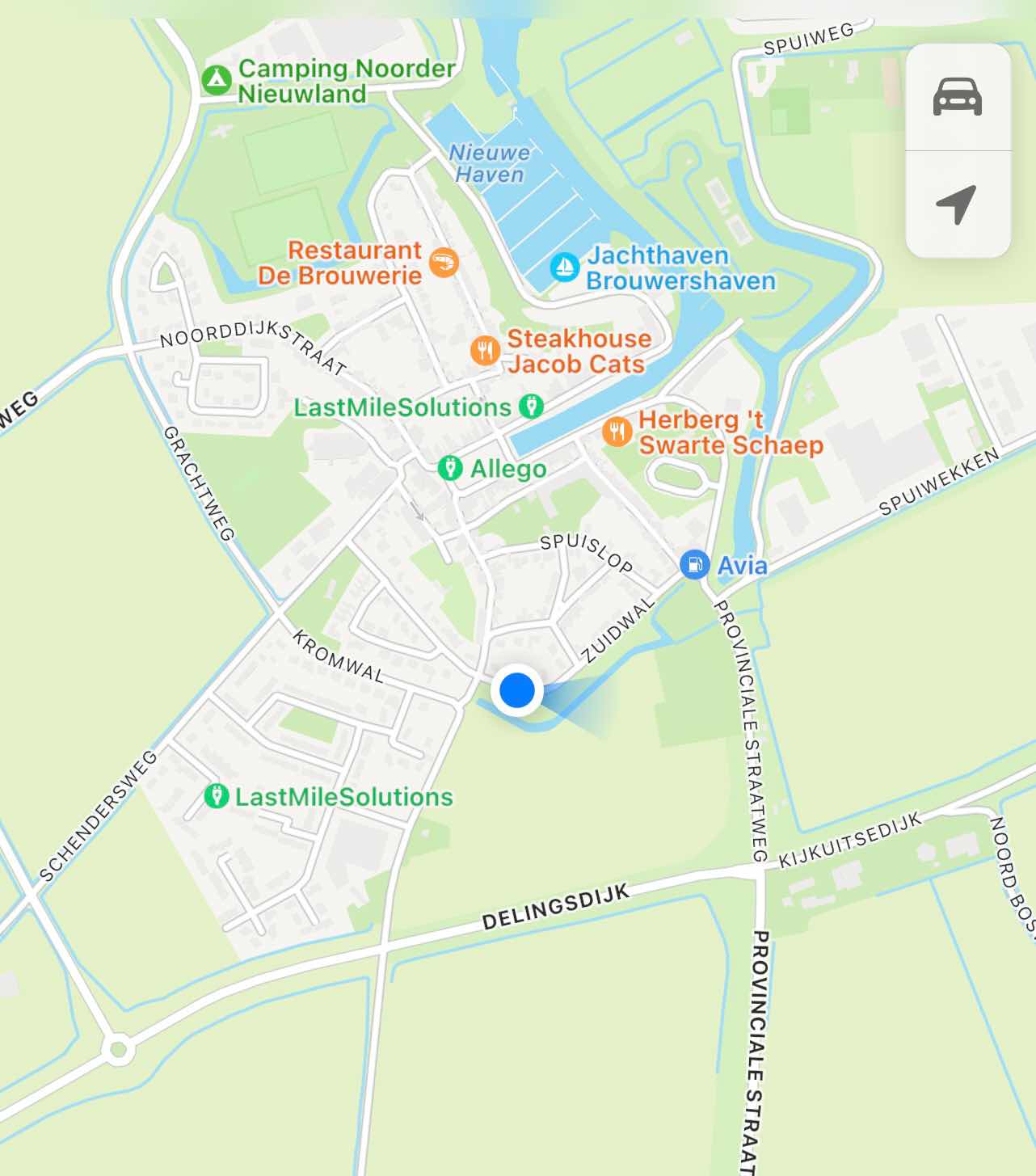
Task: Select LastMileSolutions charger near Schendersweg
Action: [215, 796]
